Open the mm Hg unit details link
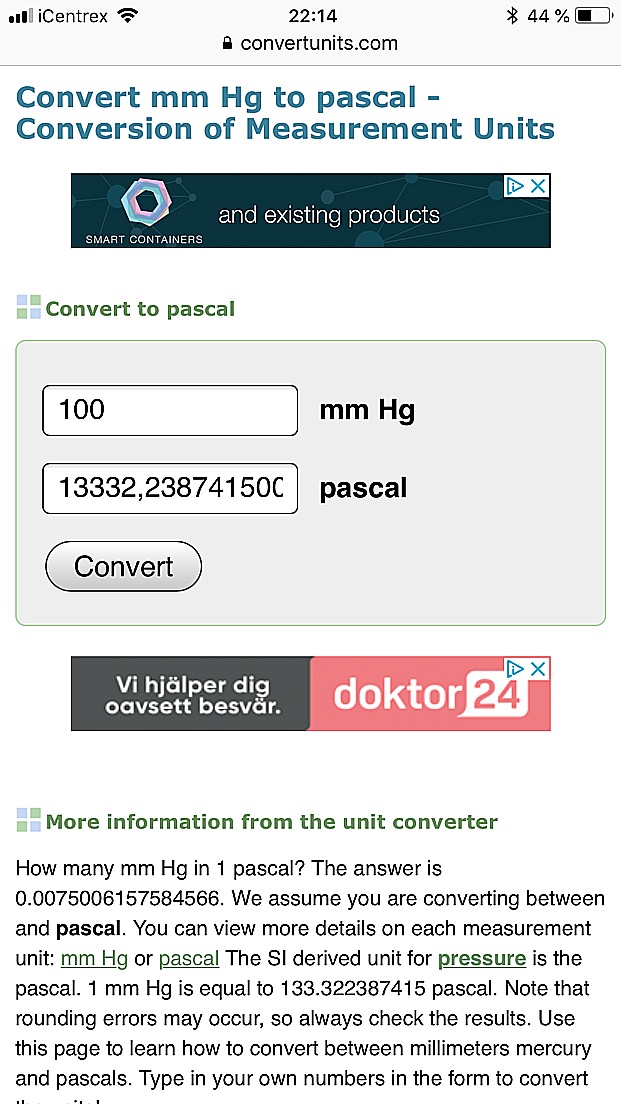 pyautogui.click(x=94, y=958)
